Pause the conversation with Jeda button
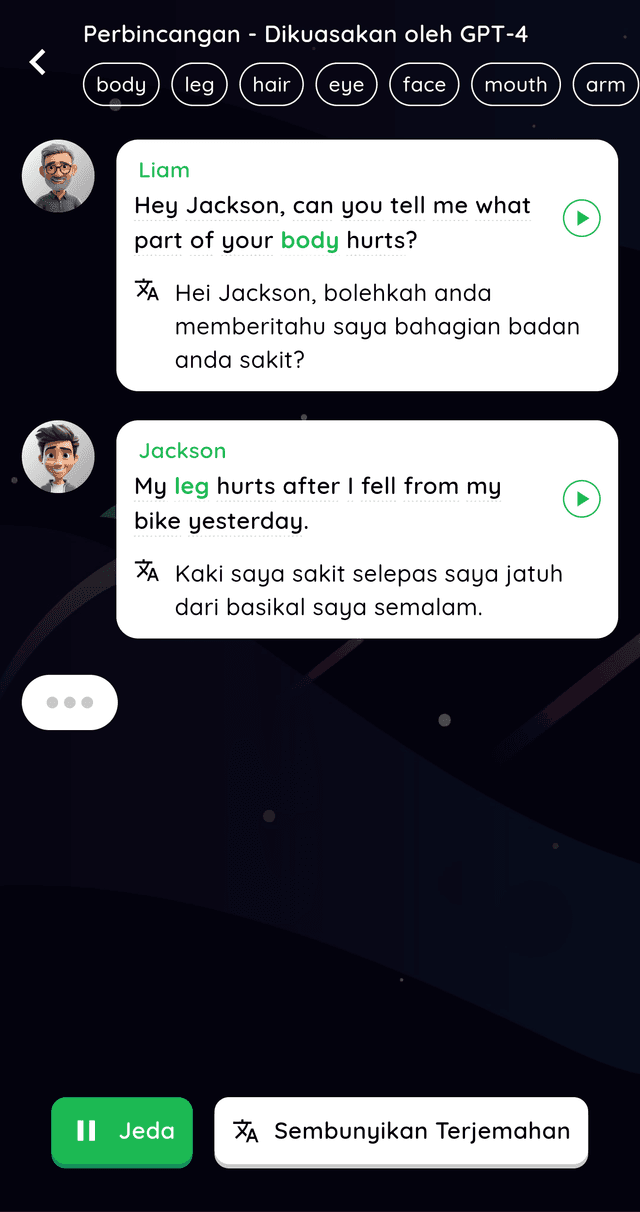This screenshot has width=640, height=1212. click(x=122, y=1131)
